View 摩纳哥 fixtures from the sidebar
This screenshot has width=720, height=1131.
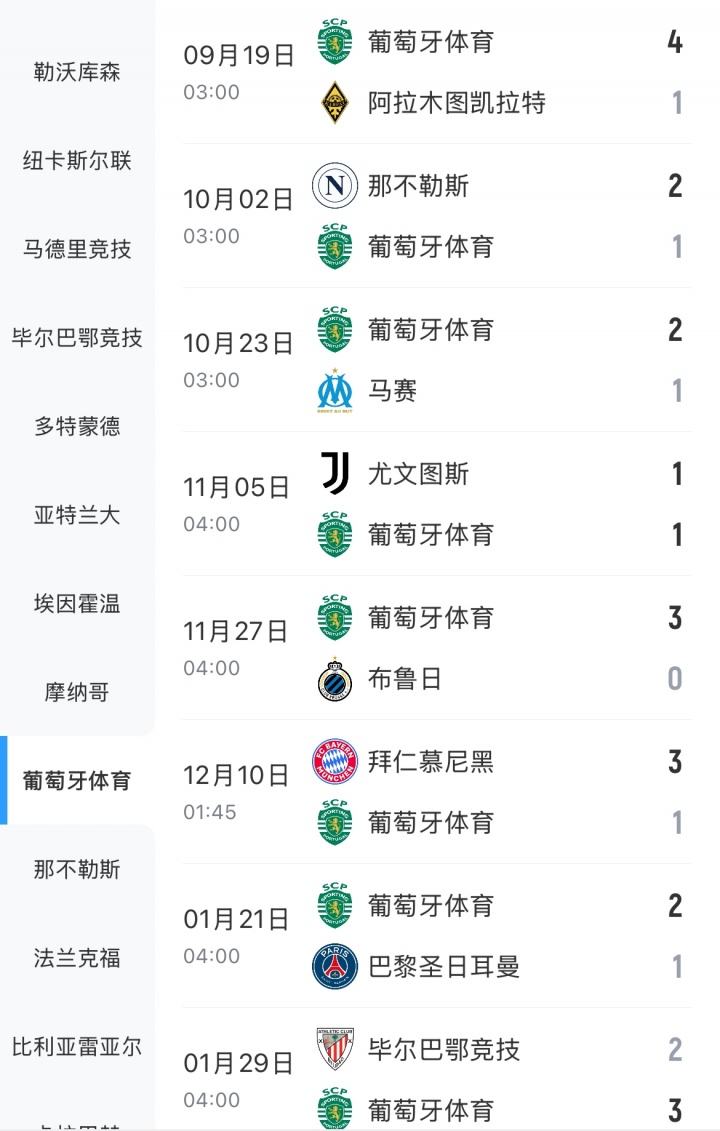[x=75, y=692]
